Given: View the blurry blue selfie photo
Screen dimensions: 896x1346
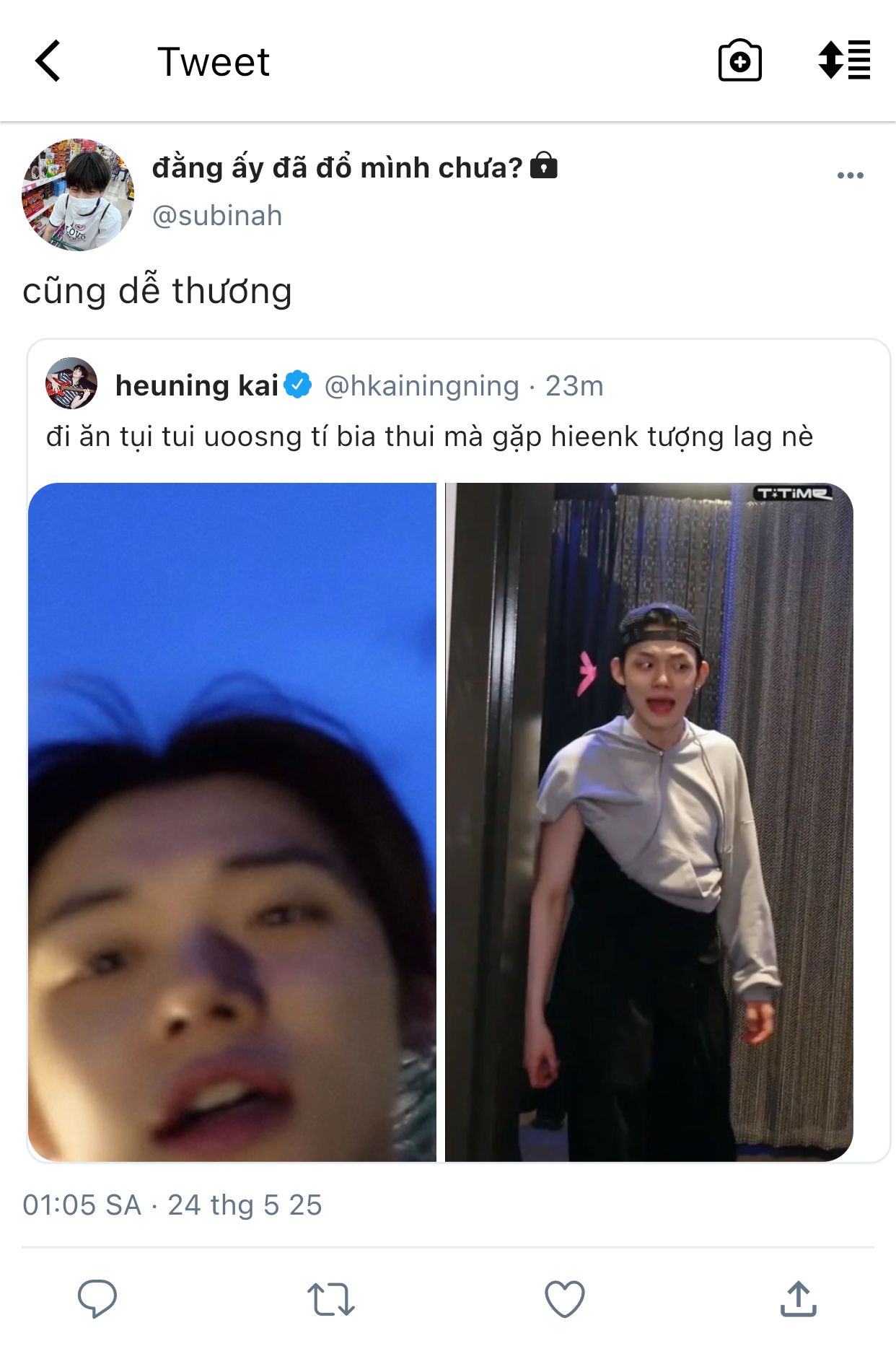Looking at the screenshot, I should [x=232, y=822].
